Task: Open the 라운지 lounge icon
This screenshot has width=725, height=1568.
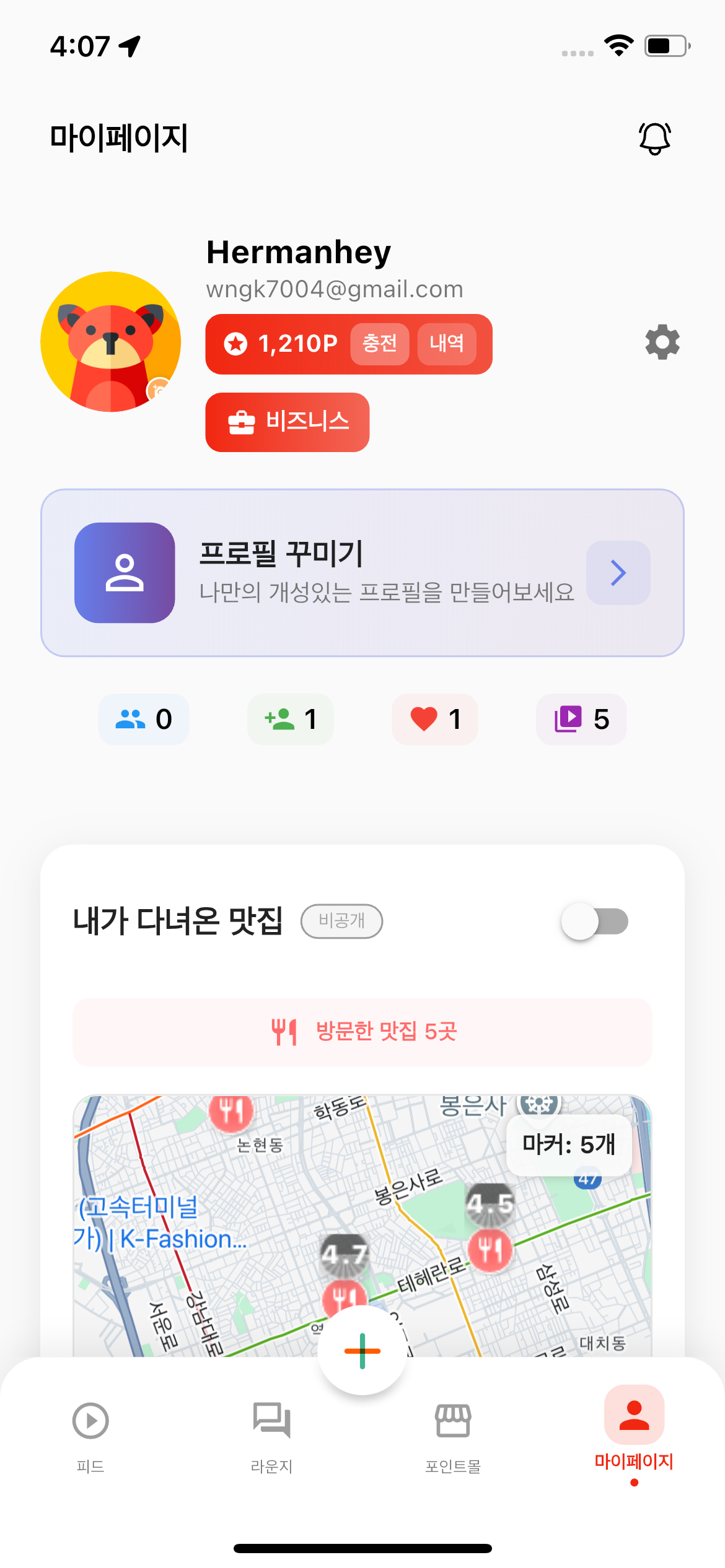Action: tap(271, 1422)
